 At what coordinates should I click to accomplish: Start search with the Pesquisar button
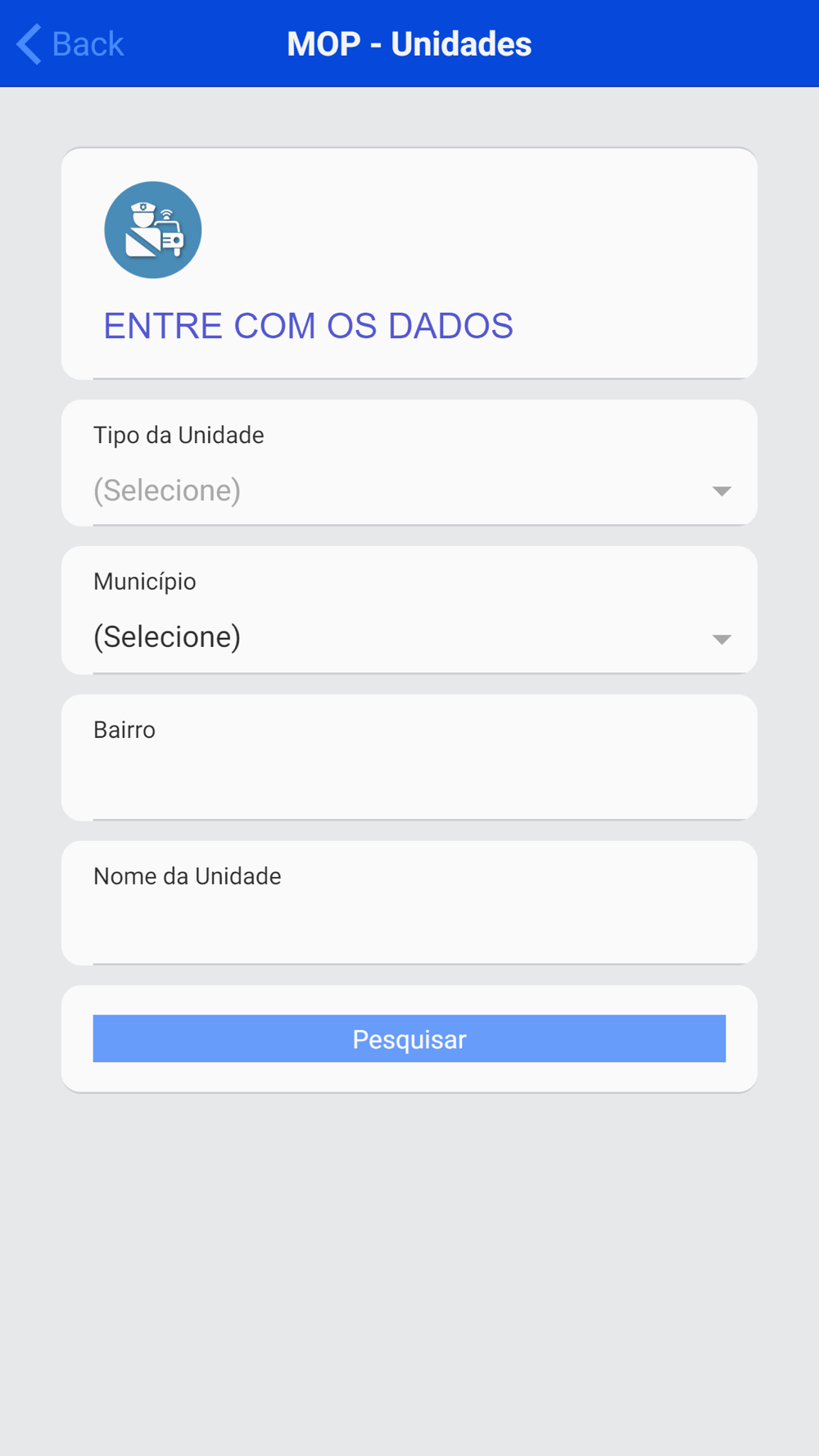pos(409,1038)
